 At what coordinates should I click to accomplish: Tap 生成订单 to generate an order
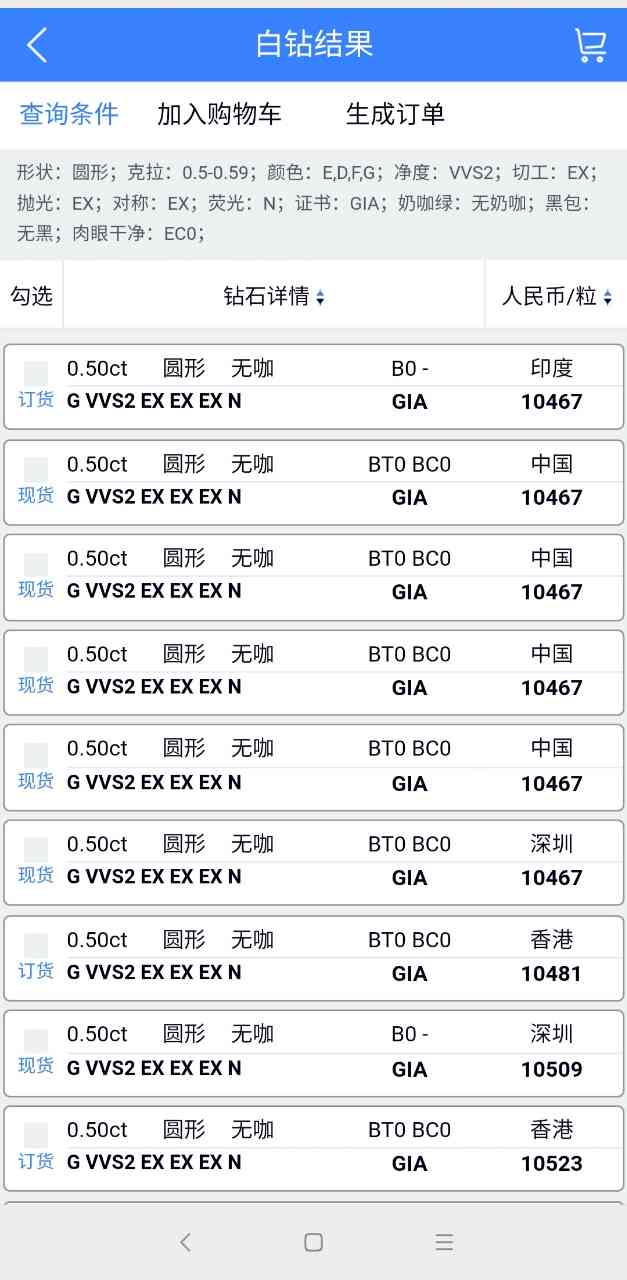[395, 114]
